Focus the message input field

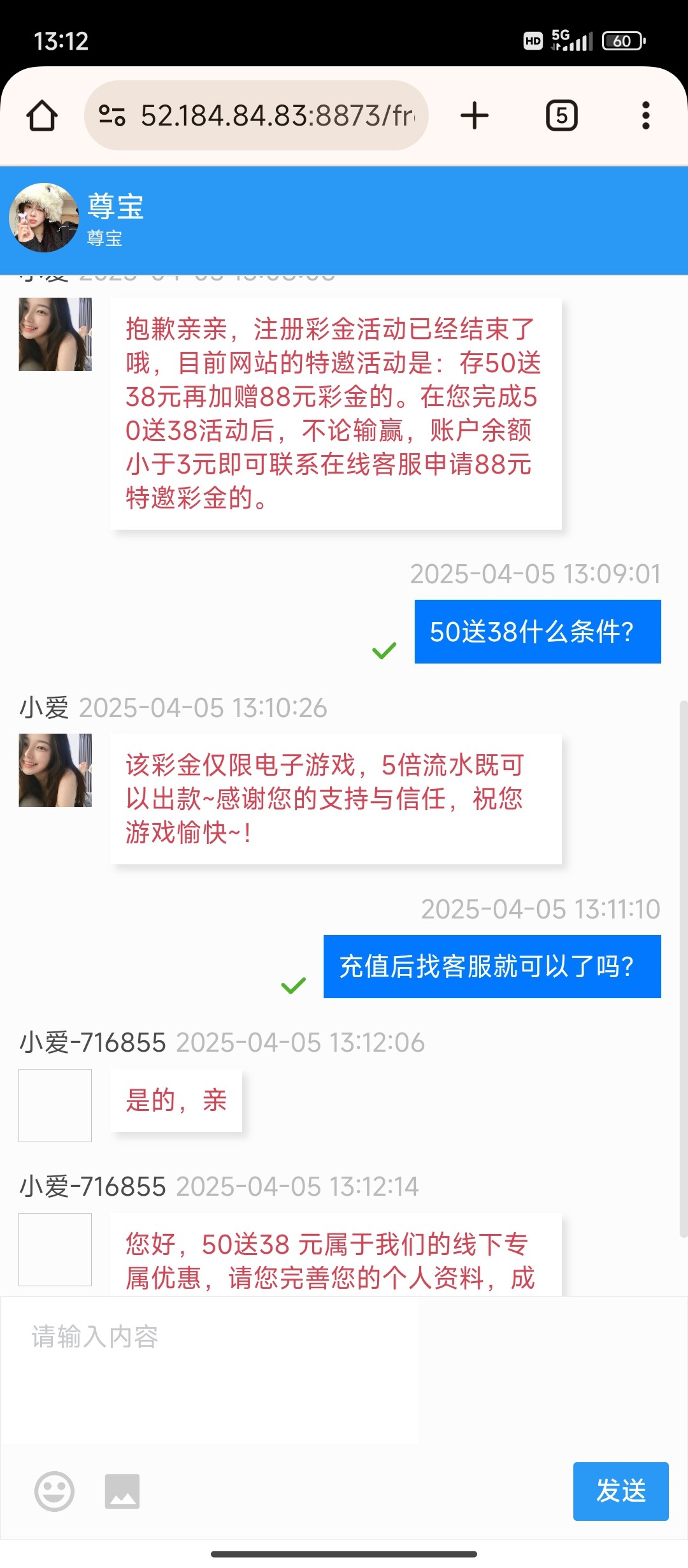210,1370
